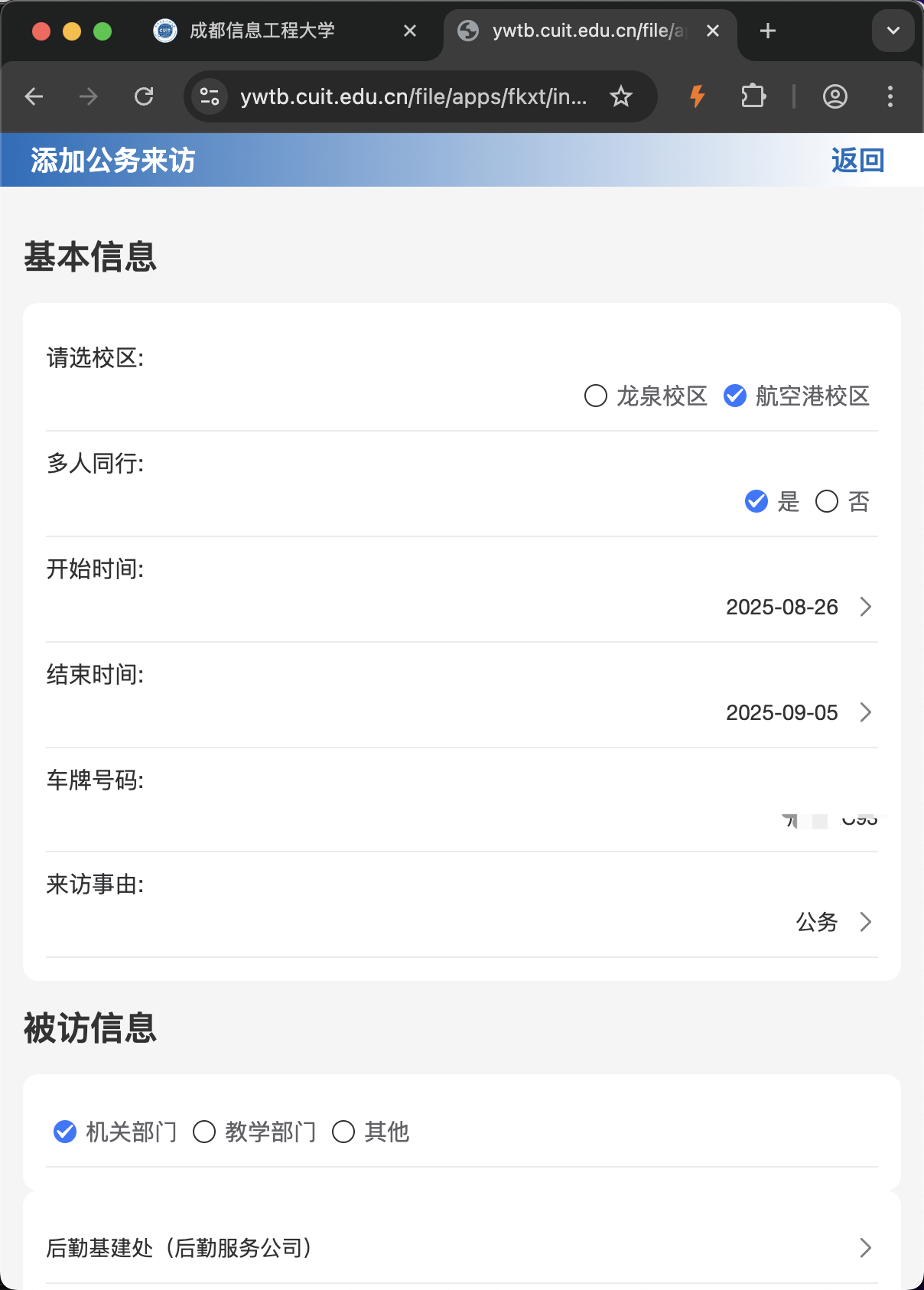Close the 成都信息工程大学 browser tab
The image size is (924, 1290).
click(x=410, y=31)
